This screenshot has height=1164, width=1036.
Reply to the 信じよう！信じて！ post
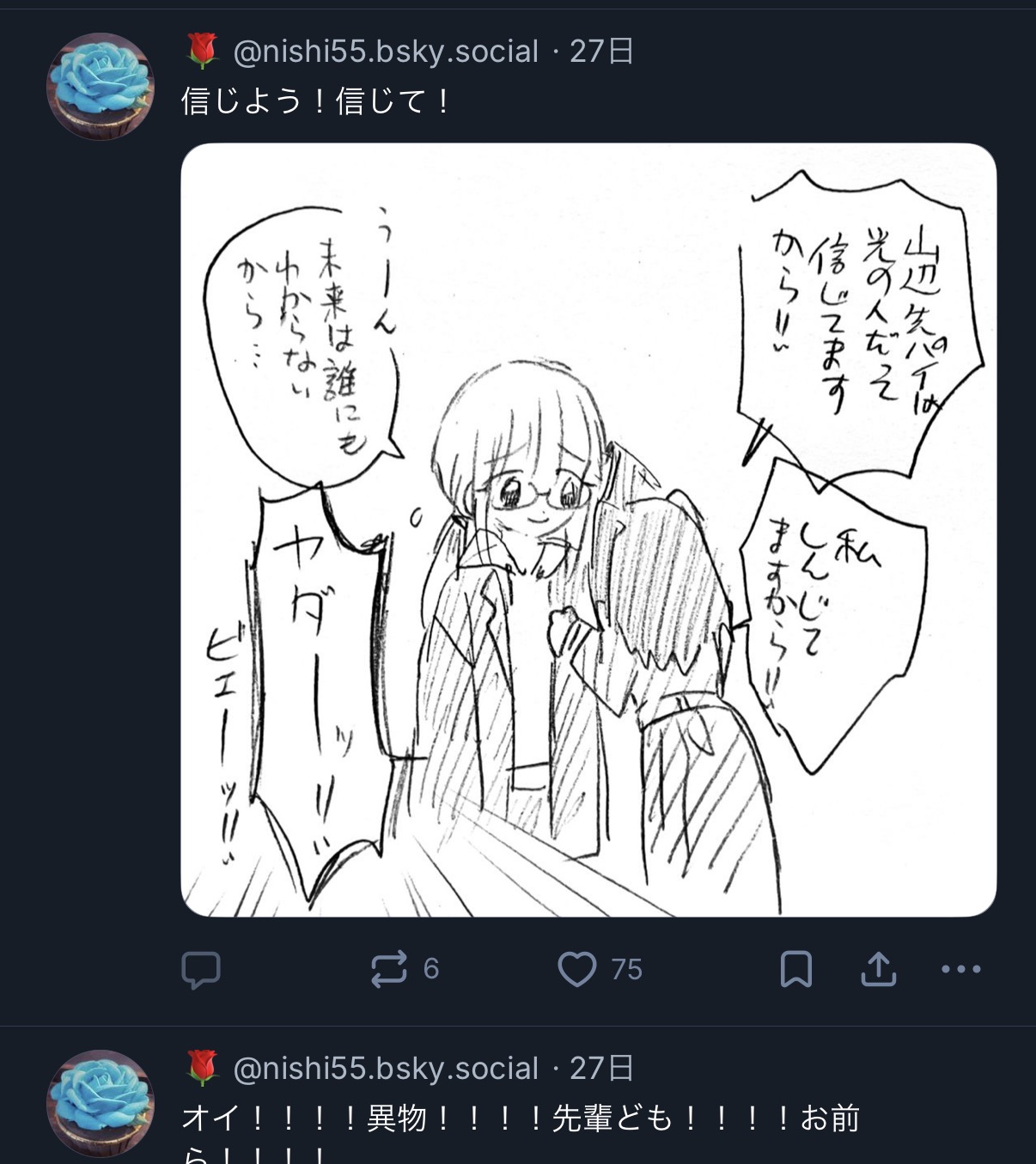(x=201, y=970)
